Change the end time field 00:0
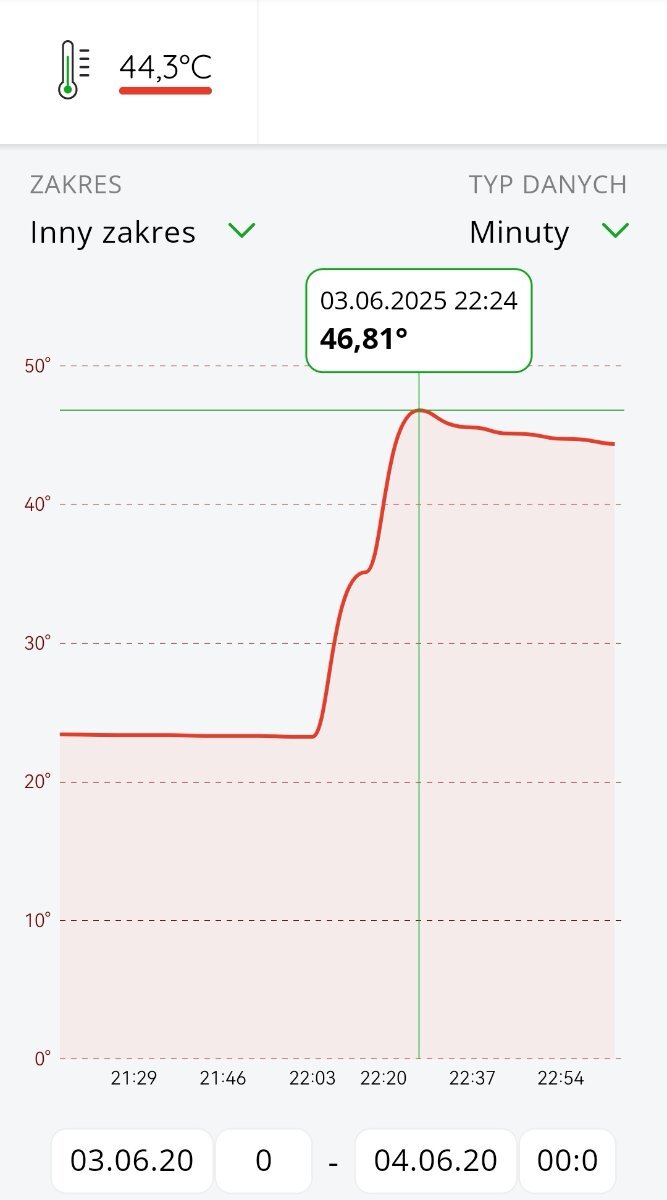The image size is (667, 1200). coord(568,1161)
